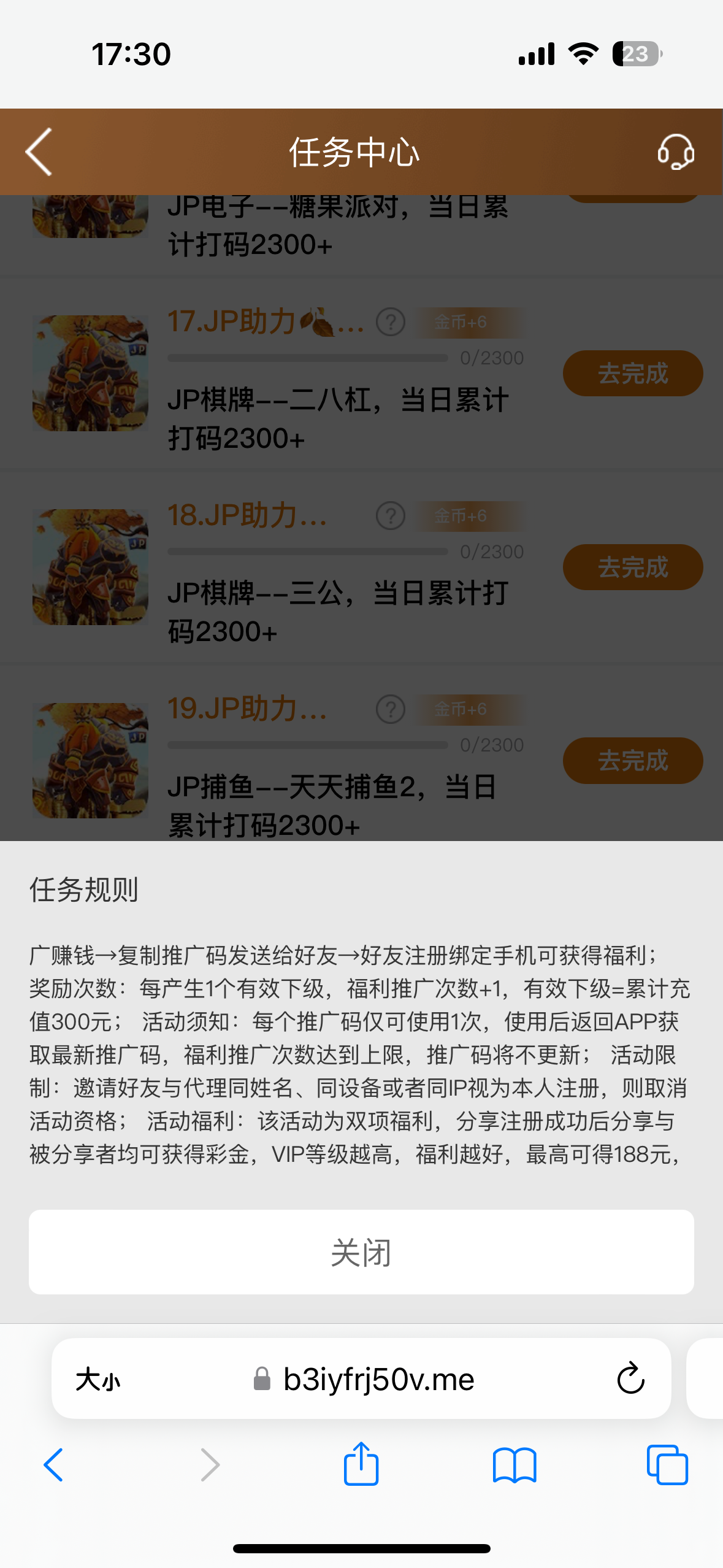Viewport: 723px width, 1568px height.
Task: Open tab overview in Safari
Action: point(666,1465)
